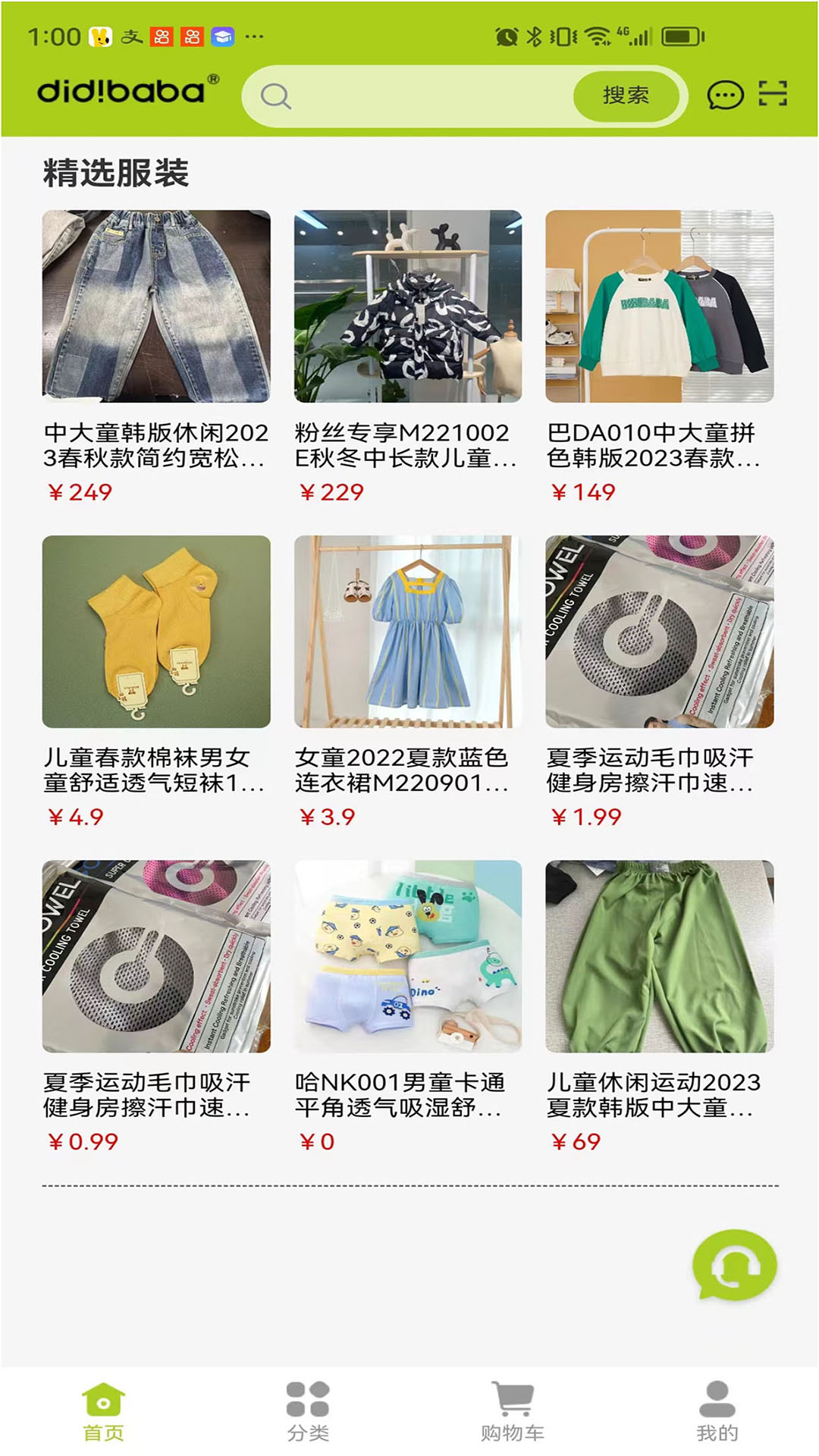Open the chat message bubble icon
819x1456 pixels.
pyautogui.click(x=725, y=93)
